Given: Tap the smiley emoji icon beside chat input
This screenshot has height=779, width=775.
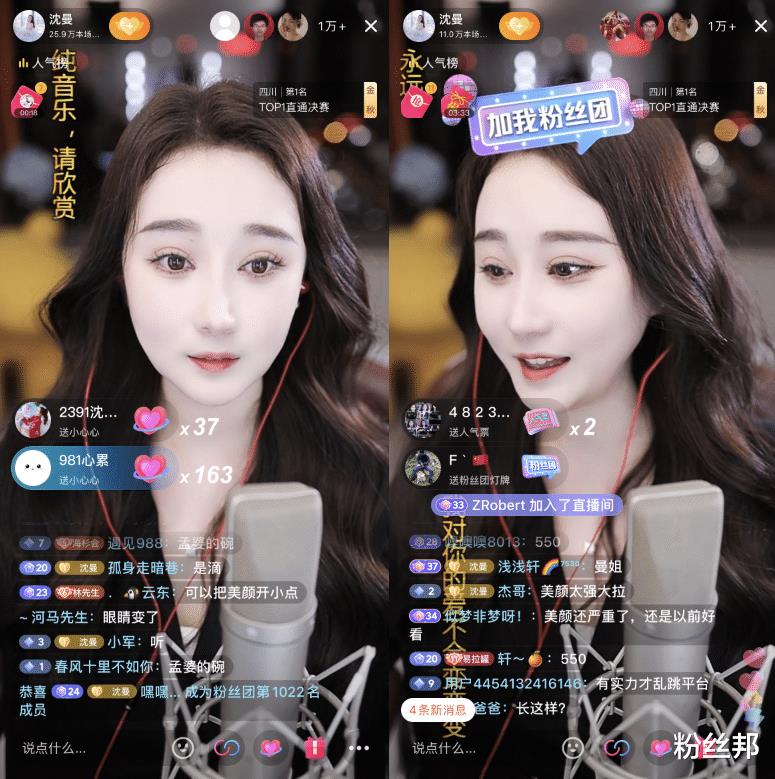Looking at the screenshot, I should pos(183,747).
